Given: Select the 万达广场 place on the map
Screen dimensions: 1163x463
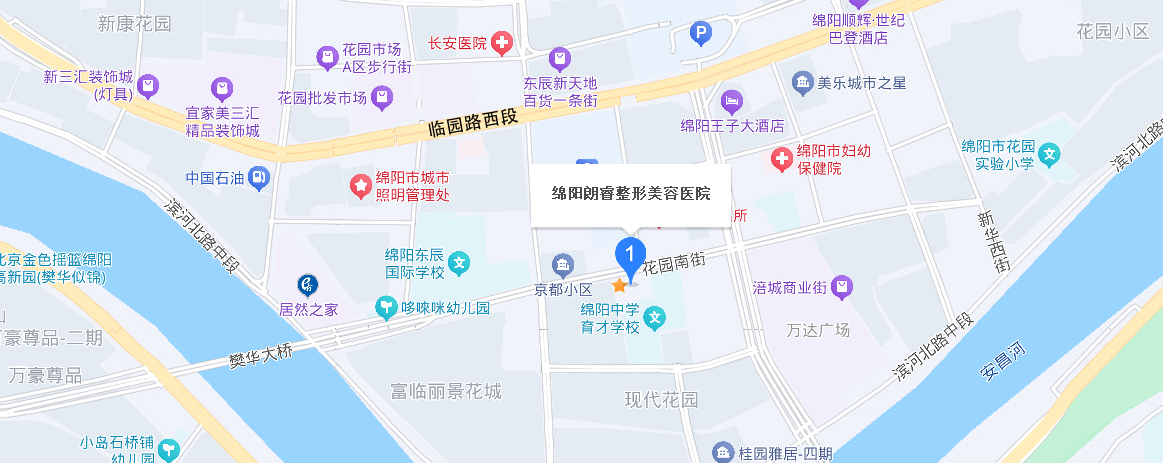Looking at the screenshot, I should 818,330.
